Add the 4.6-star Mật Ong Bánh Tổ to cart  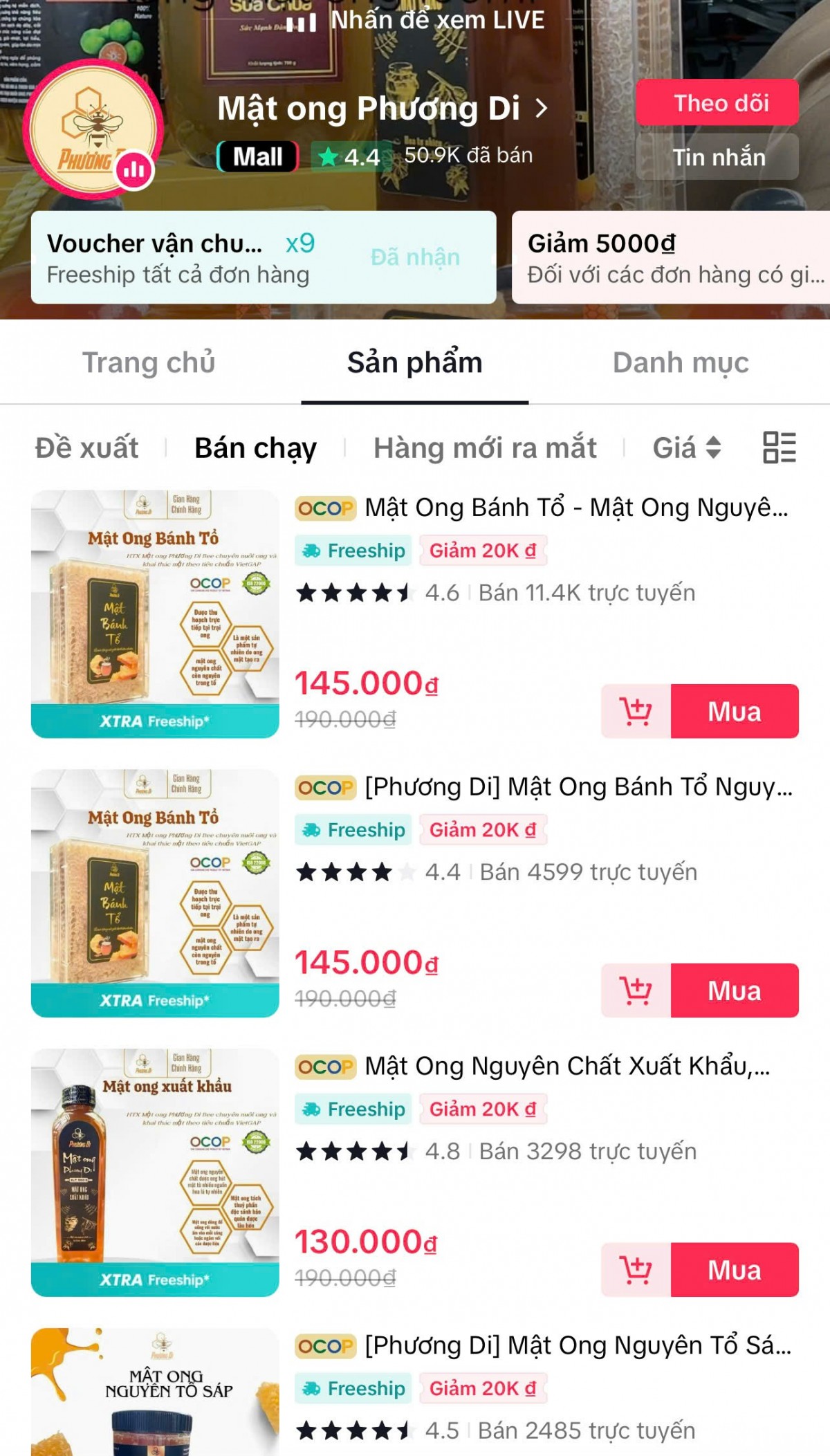coord(636,711)
